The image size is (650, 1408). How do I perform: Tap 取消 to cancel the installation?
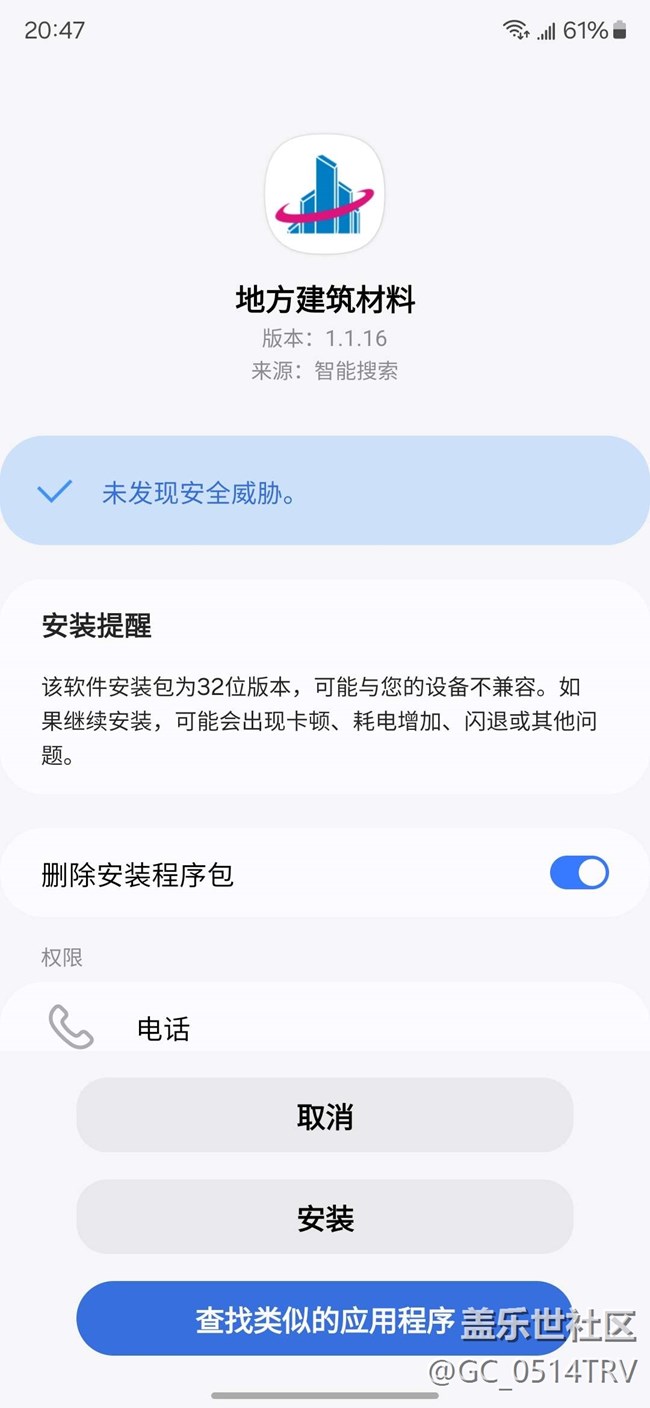pyautogui.click(x=325, y=1115)
